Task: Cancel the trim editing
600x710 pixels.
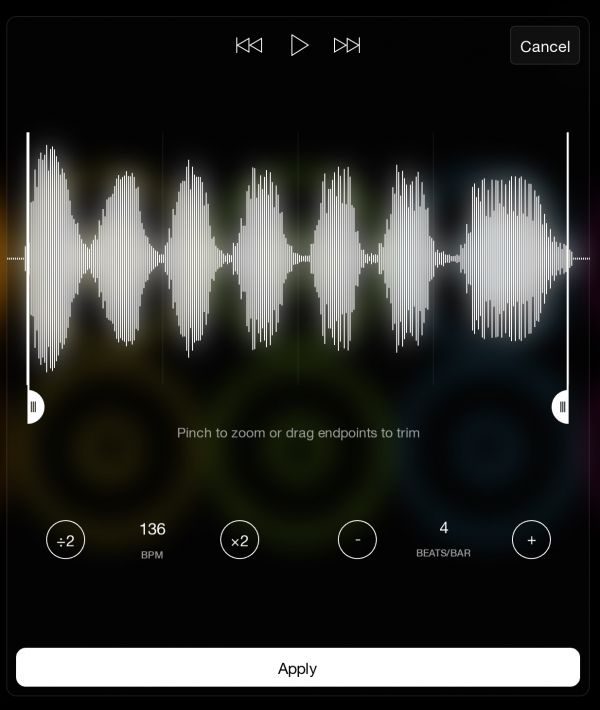Action: pyautogui.click(x=545, y=46)
